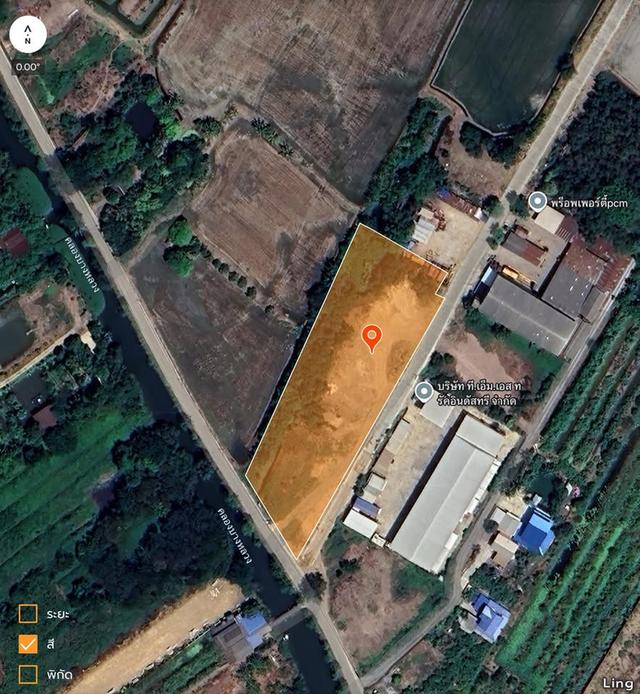This screenshot has width=640, height=694.
Task: Enable the ระยะ distance checkbox
Action: (x=28, y=613)
